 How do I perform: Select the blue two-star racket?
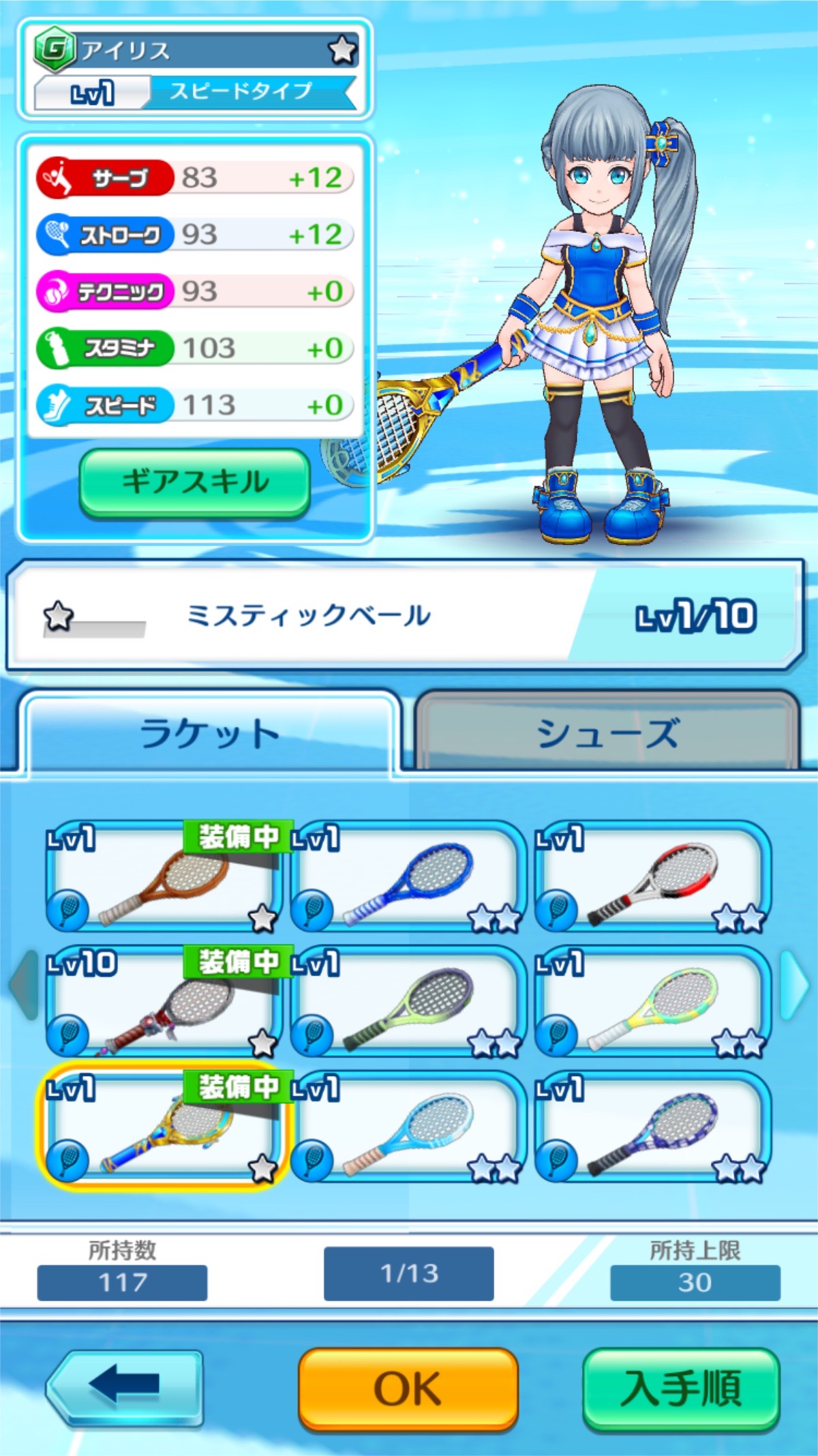409,878
